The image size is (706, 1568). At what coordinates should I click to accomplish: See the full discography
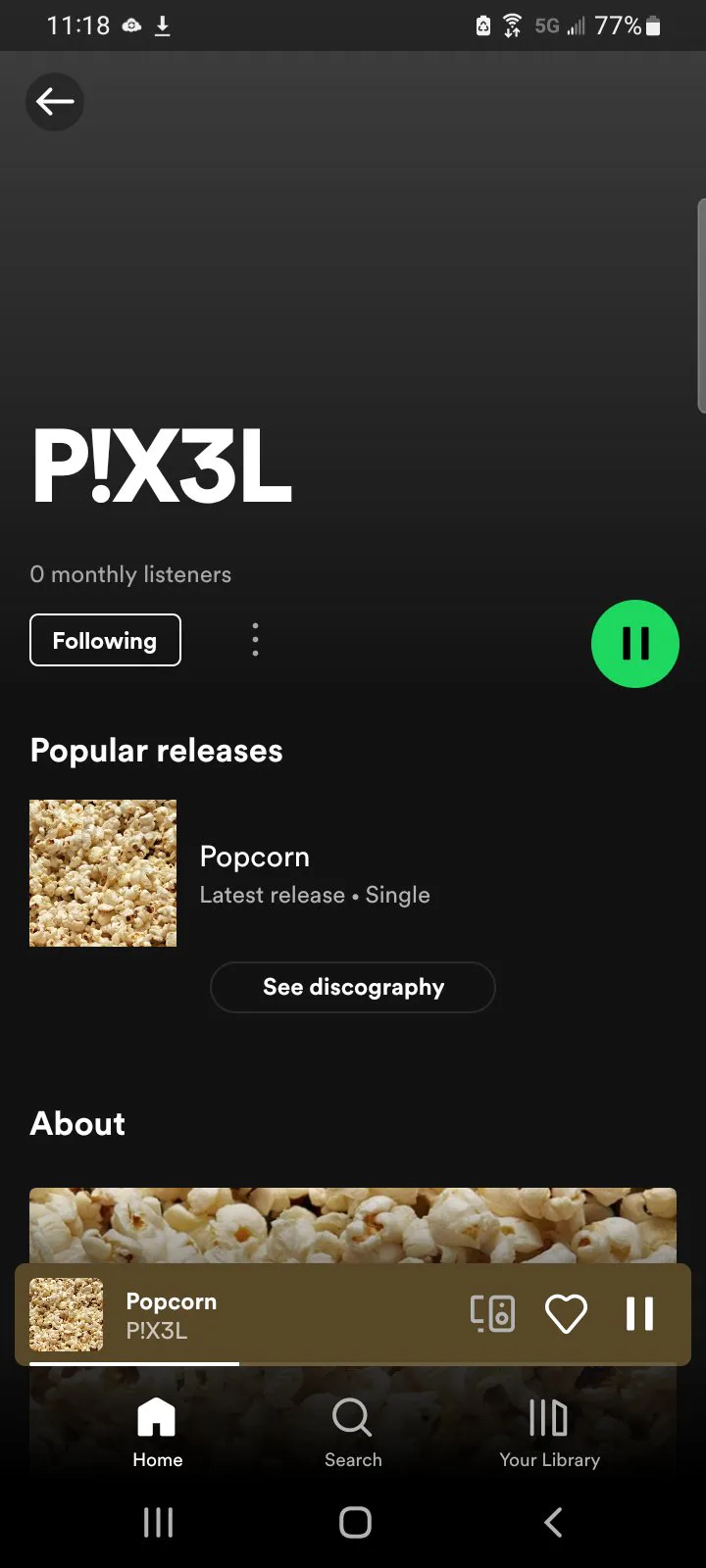tap(353, 987)
